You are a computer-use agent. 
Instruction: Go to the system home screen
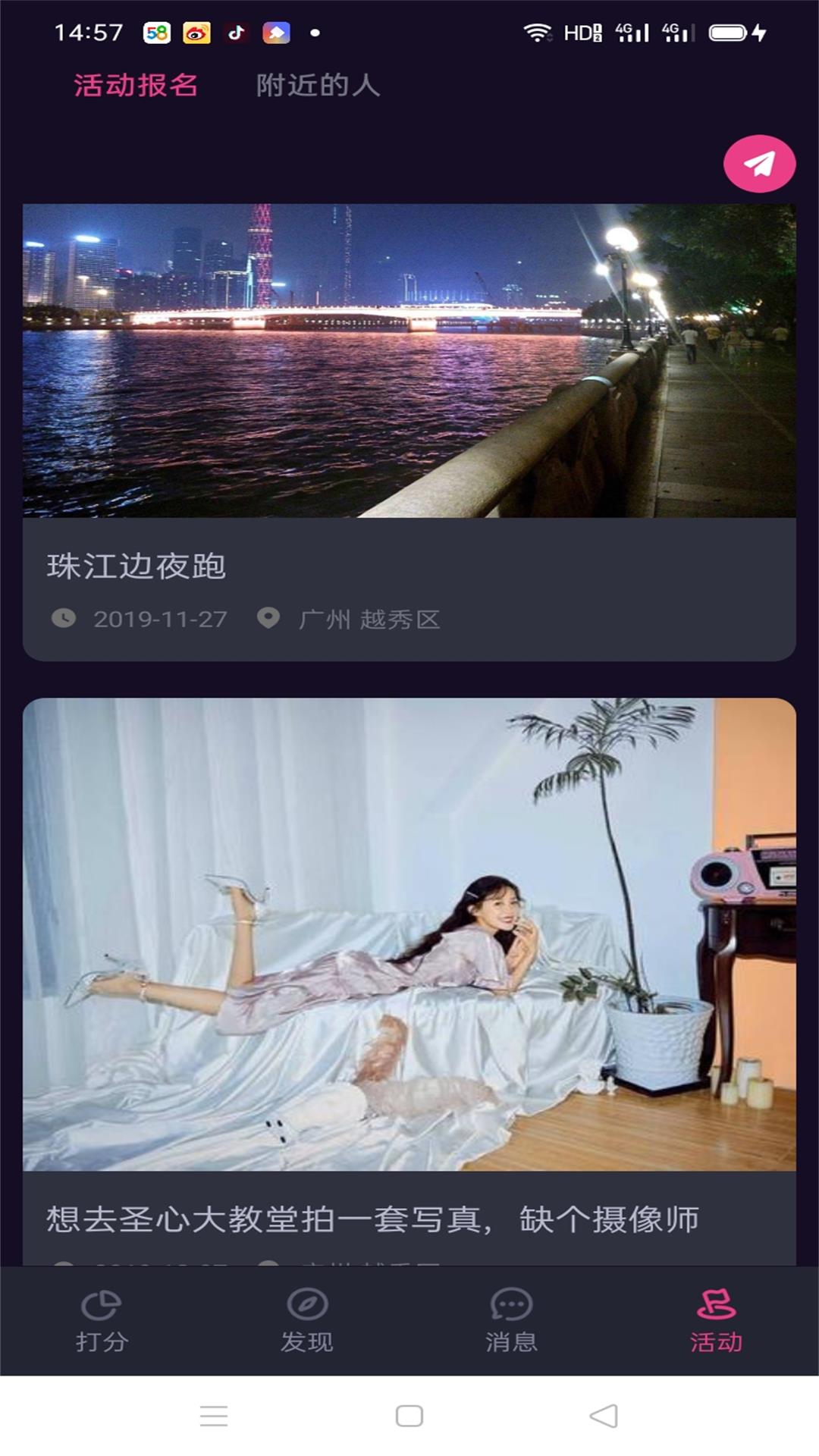click(409, 1415)
